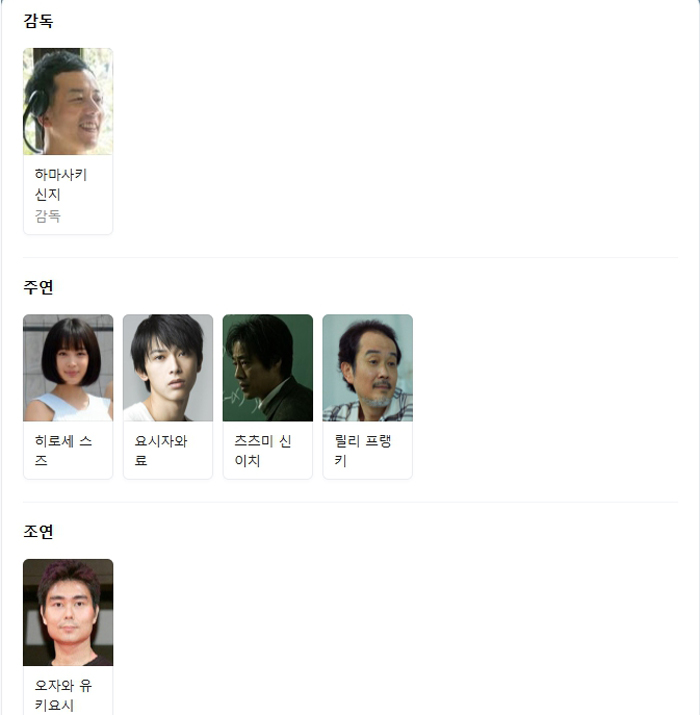The image size is (700, 715).
Task: Select the 츠츠미 신이치 cast card
Action: 268,396
